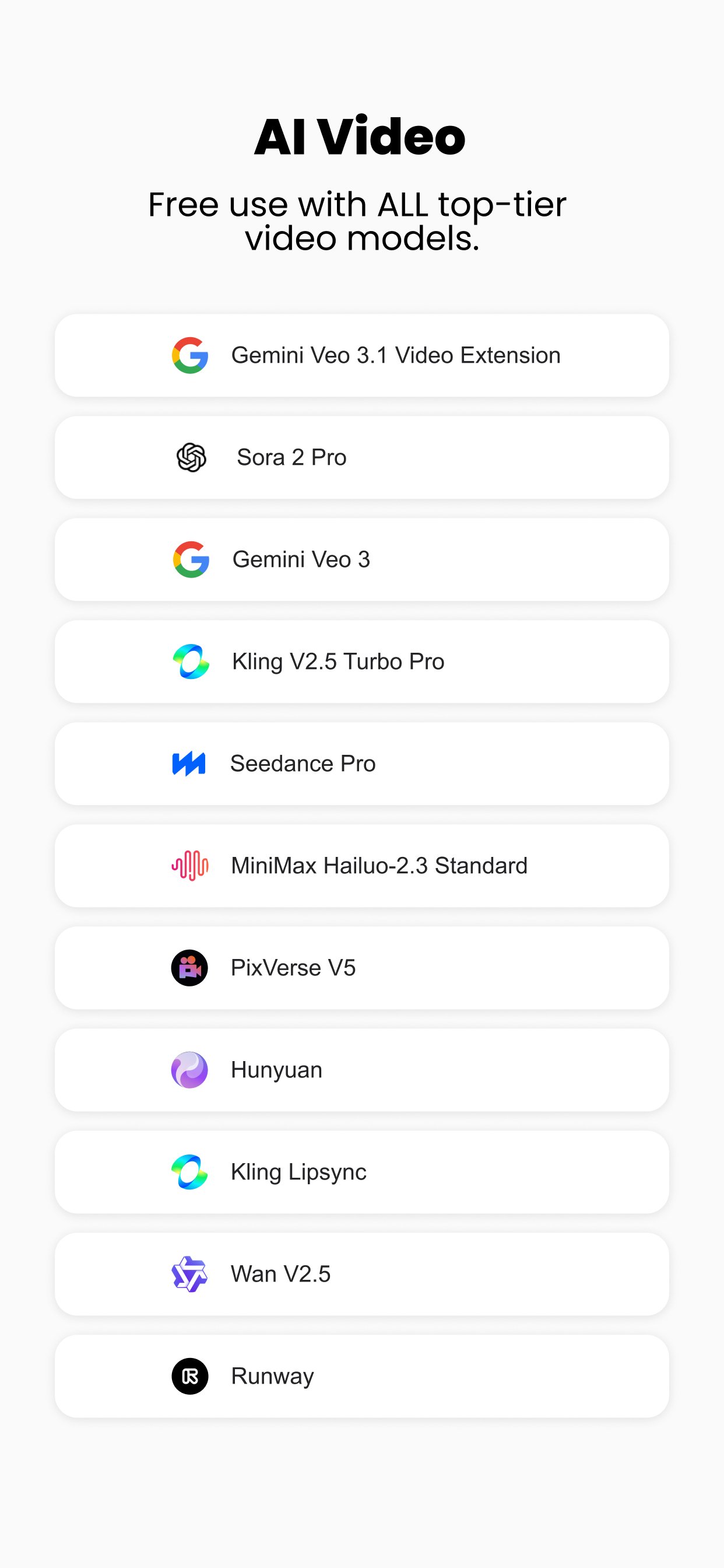
Task: Open MiniMax Hailuo-2.3 Standard
Action: coord(362,866)
